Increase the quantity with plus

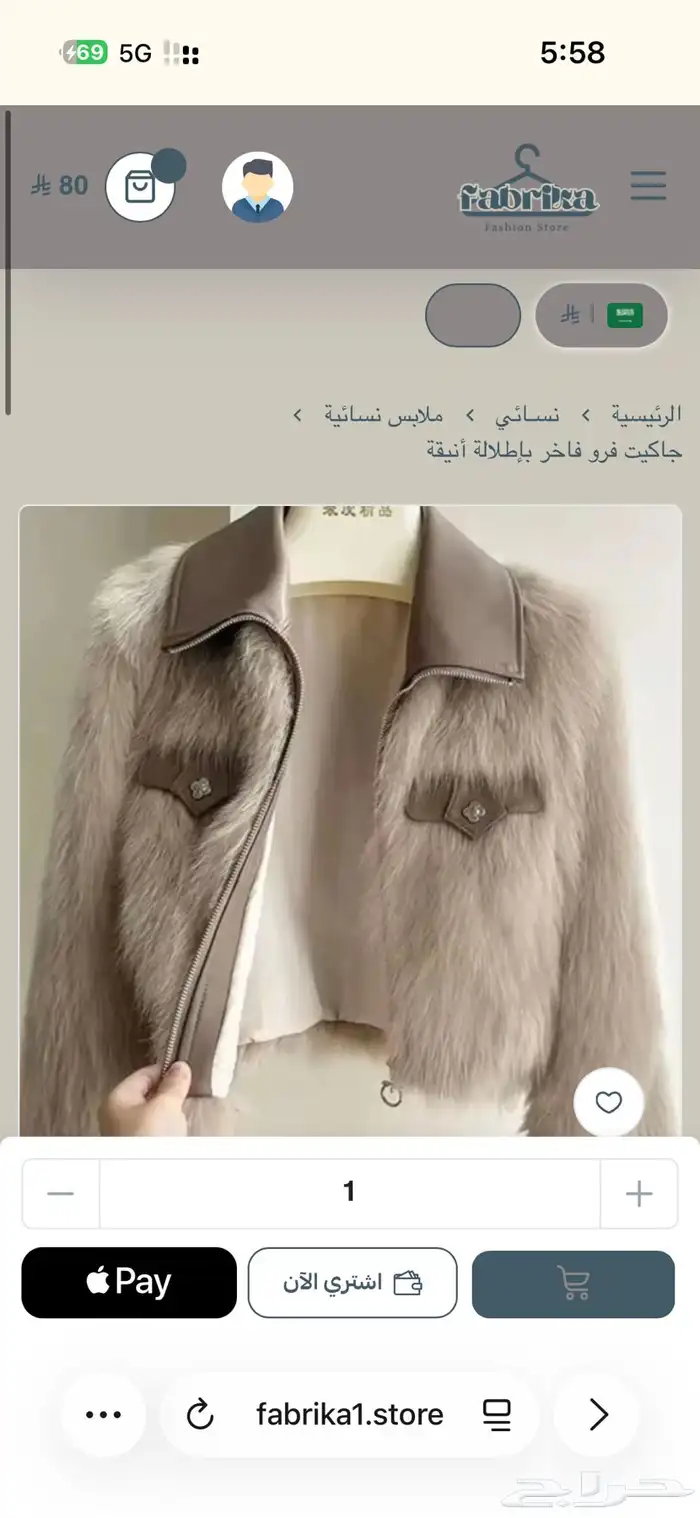point(638,1193)
